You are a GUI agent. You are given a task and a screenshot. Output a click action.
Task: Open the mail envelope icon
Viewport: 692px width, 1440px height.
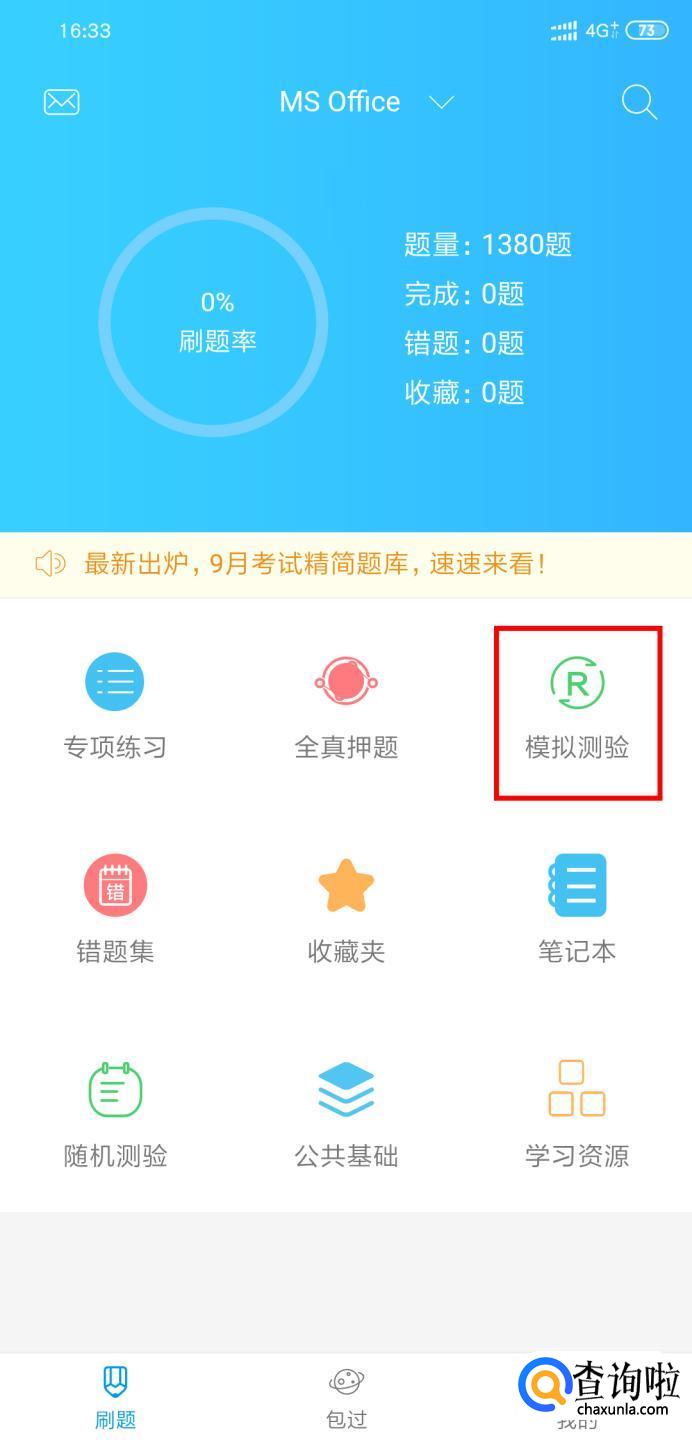click(x=62, y=102)
